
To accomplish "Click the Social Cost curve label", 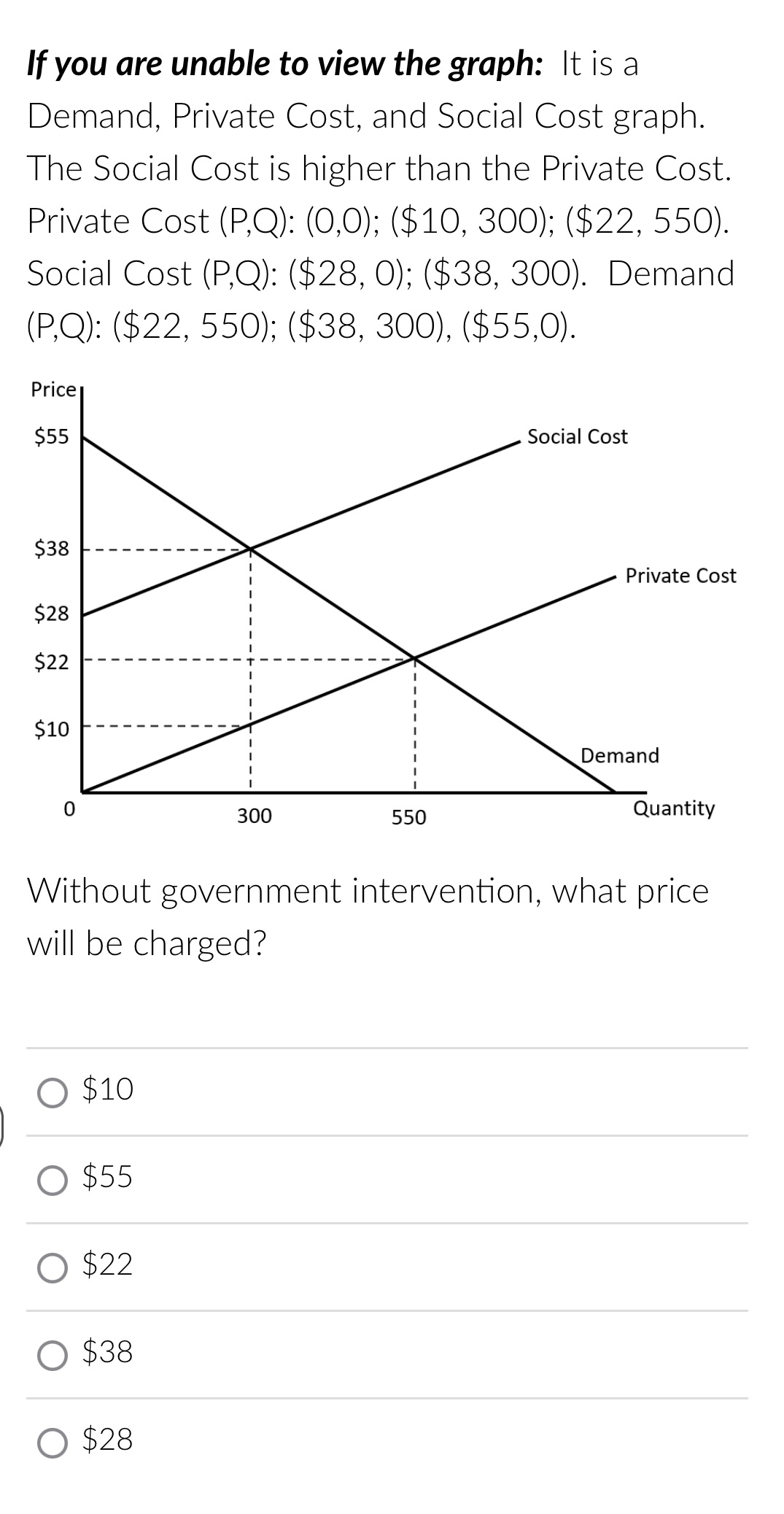I will [576, 436].
